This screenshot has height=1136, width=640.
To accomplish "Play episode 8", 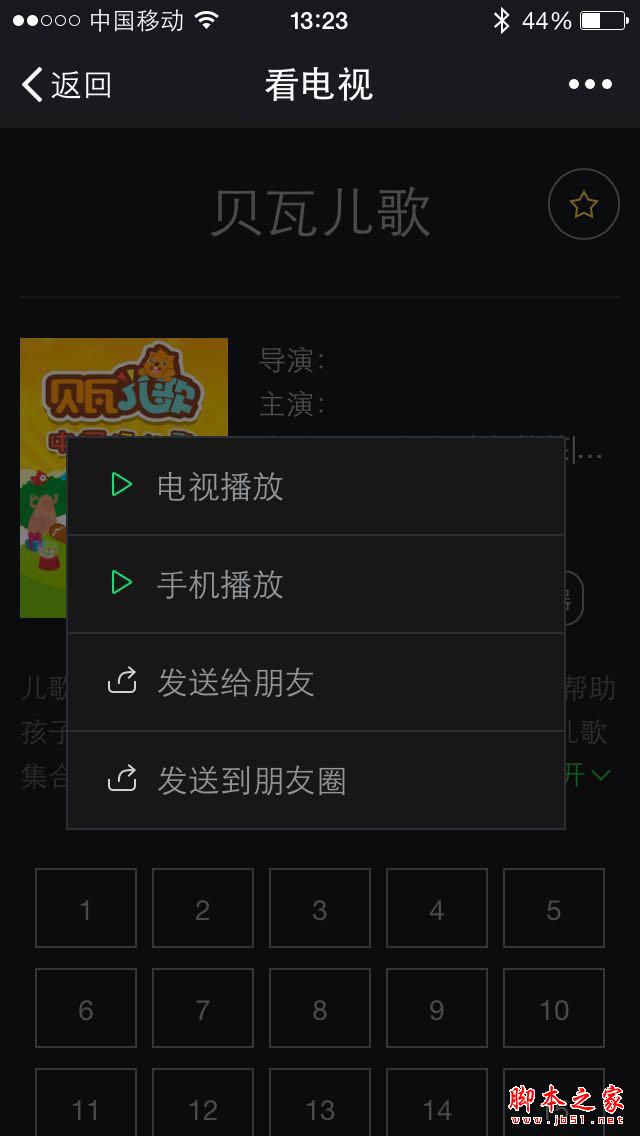I will [320, 1008].
